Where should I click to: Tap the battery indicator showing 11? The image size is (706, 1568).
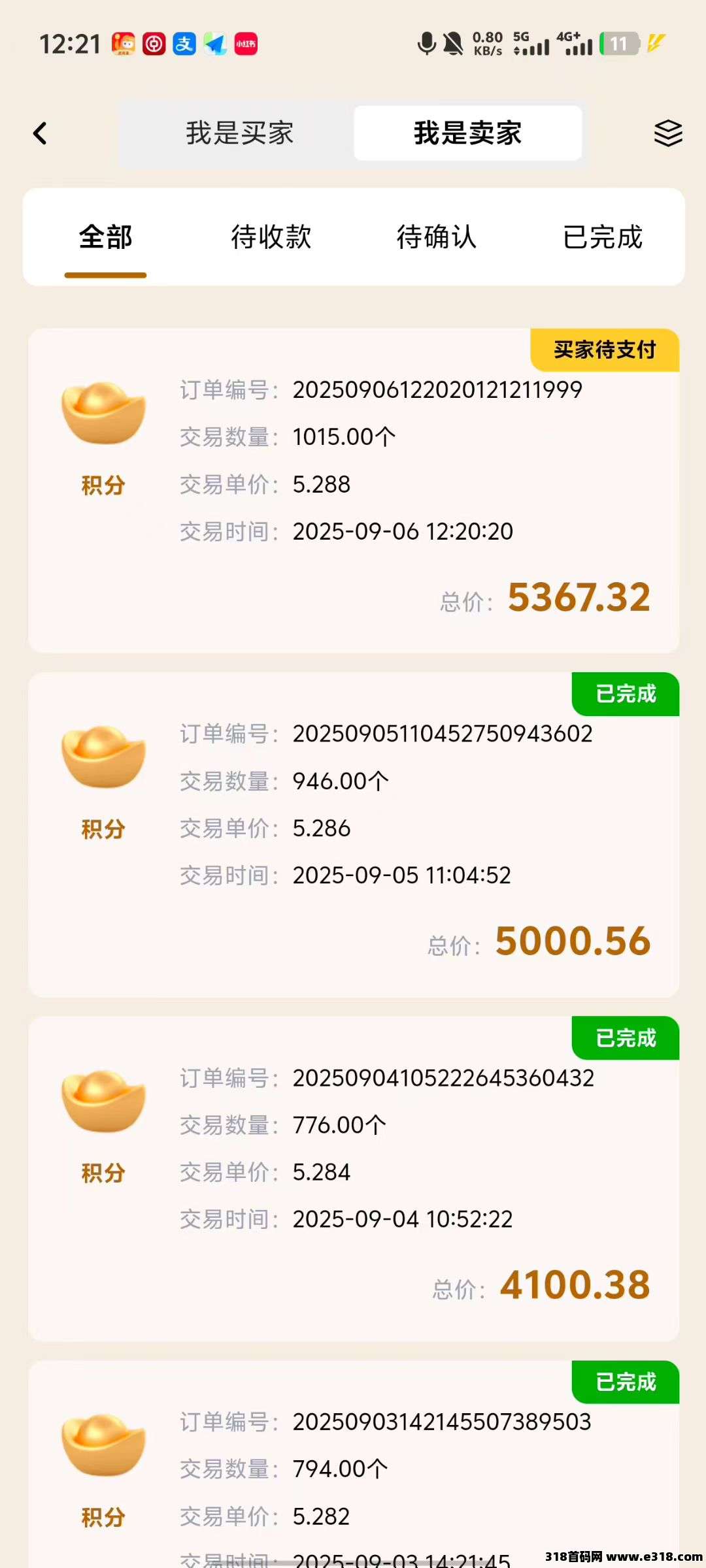618,44
